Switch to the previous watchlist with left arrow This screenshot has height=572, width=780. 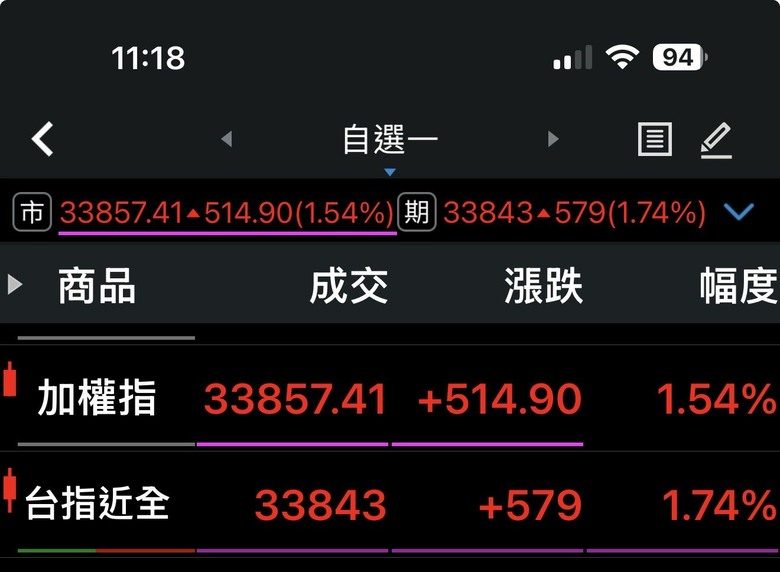pos(227,139)
